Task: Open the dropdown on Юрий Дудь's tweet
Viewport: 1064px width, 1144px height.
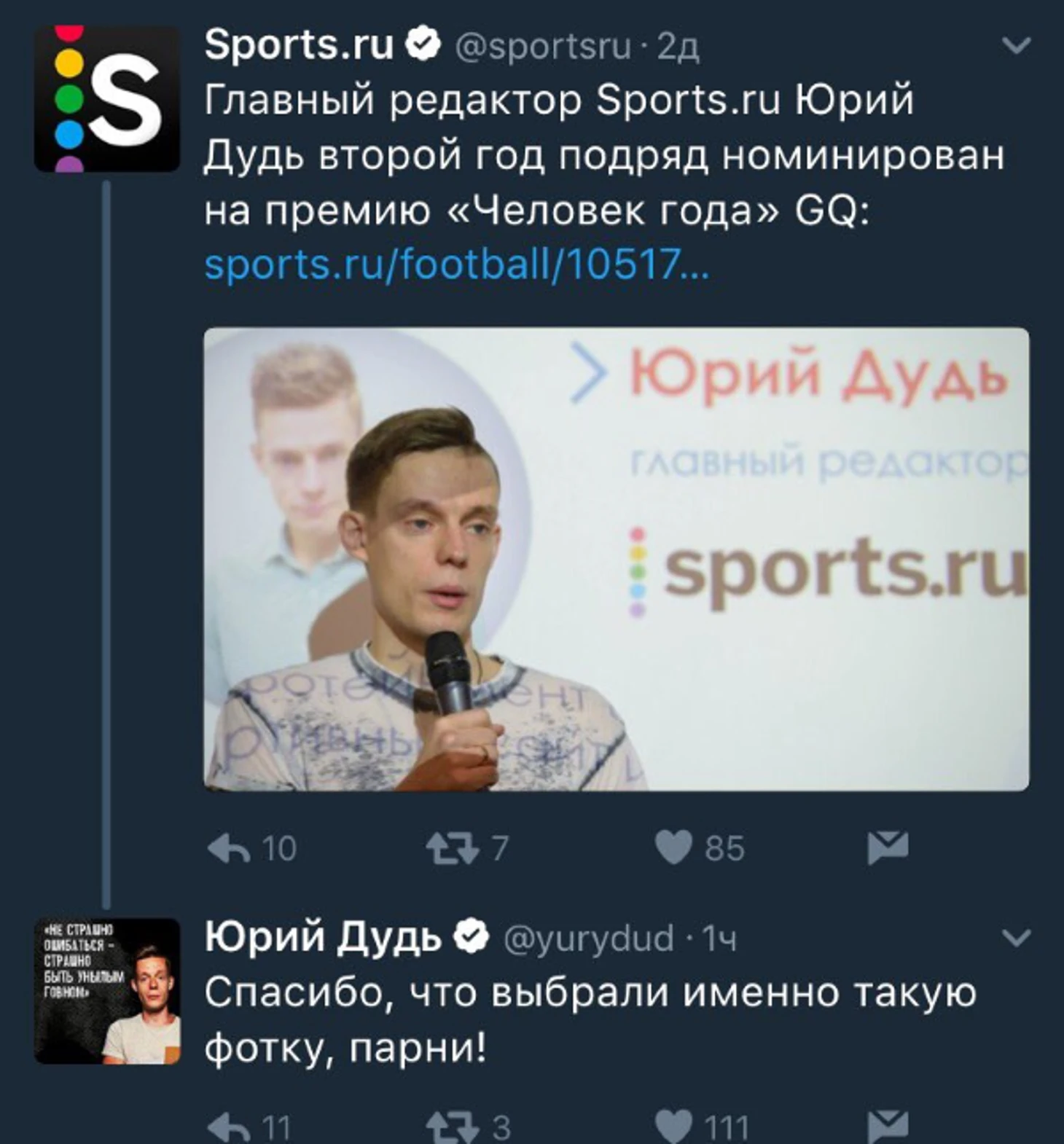Action: point(1016,939)
